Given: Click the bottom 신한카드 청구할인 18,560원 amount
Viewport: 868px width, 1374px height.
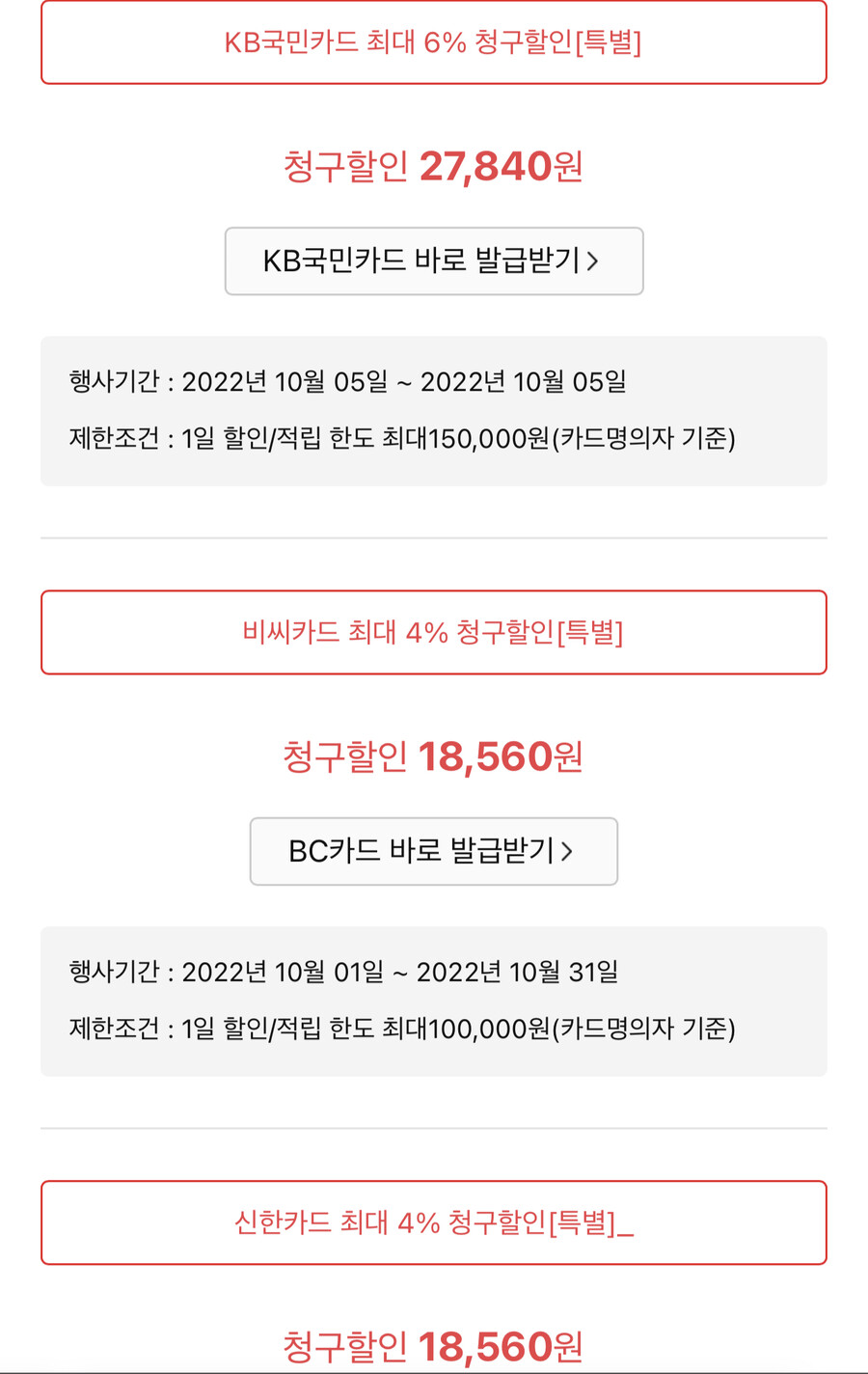Looking at the screenshot, I should (433, 1341).
